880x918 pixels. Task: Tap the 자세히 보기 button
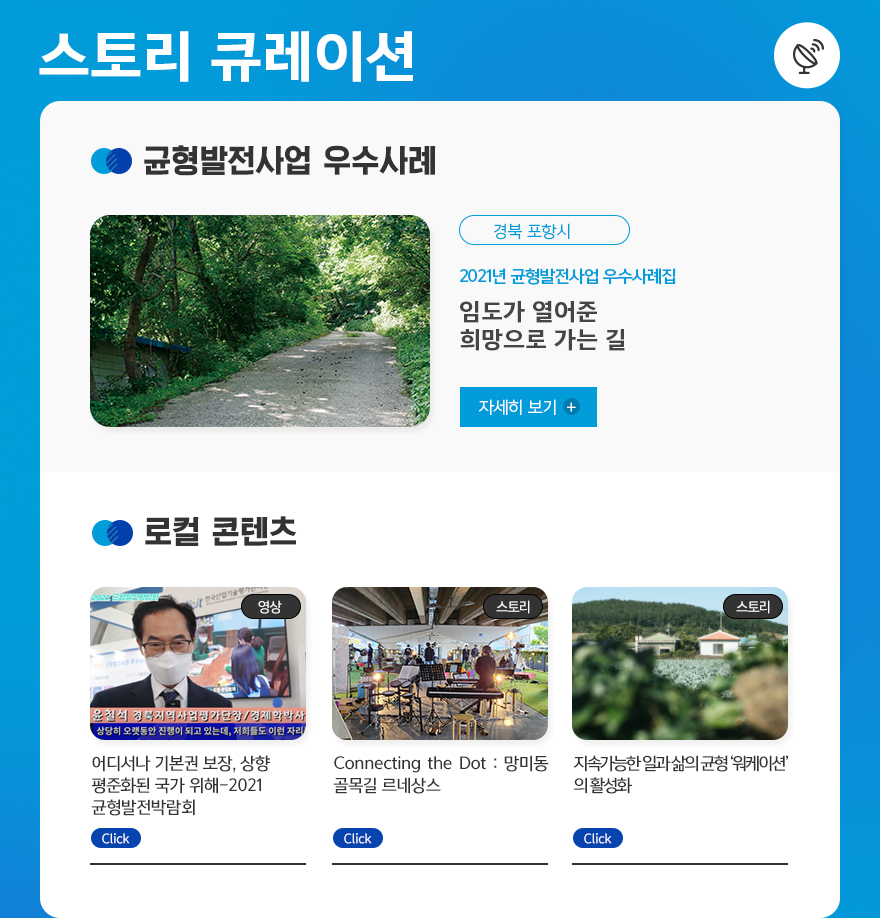(x=528, y=407)
